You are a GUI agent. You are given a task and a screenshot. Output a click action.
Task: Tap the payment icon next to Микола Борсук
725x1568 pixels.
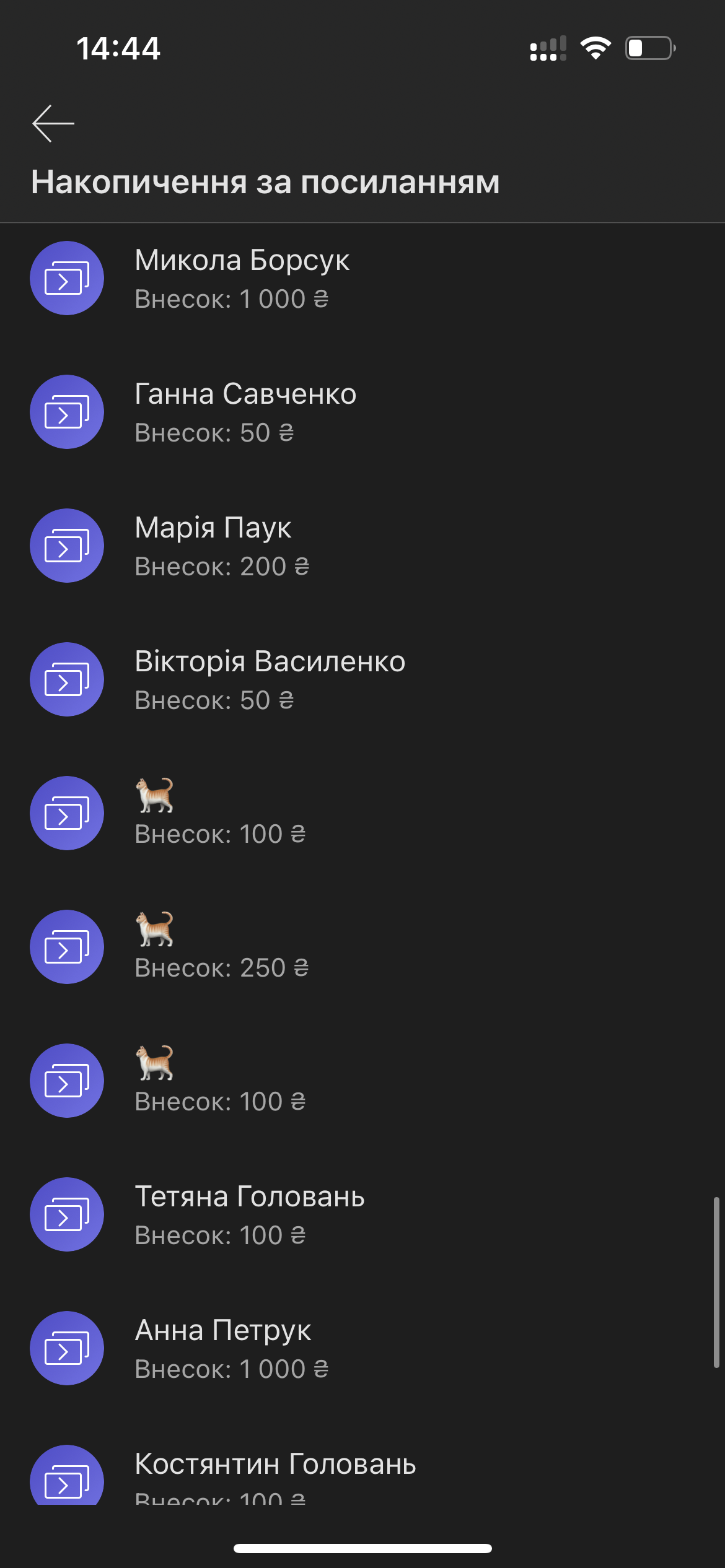click(x=67, y=278)
